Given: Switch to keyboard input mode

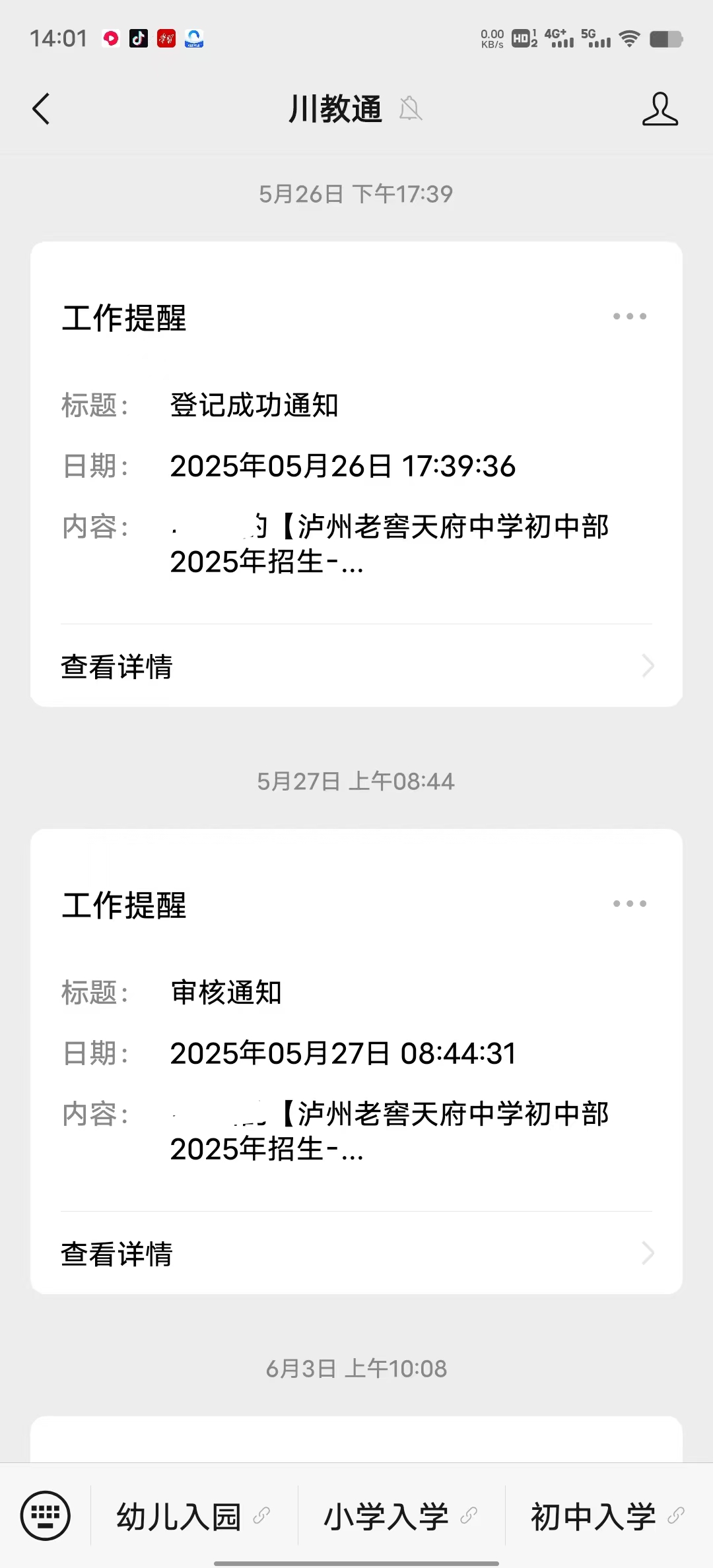Looking at the screenshot, I should [x=45, y=1516].
